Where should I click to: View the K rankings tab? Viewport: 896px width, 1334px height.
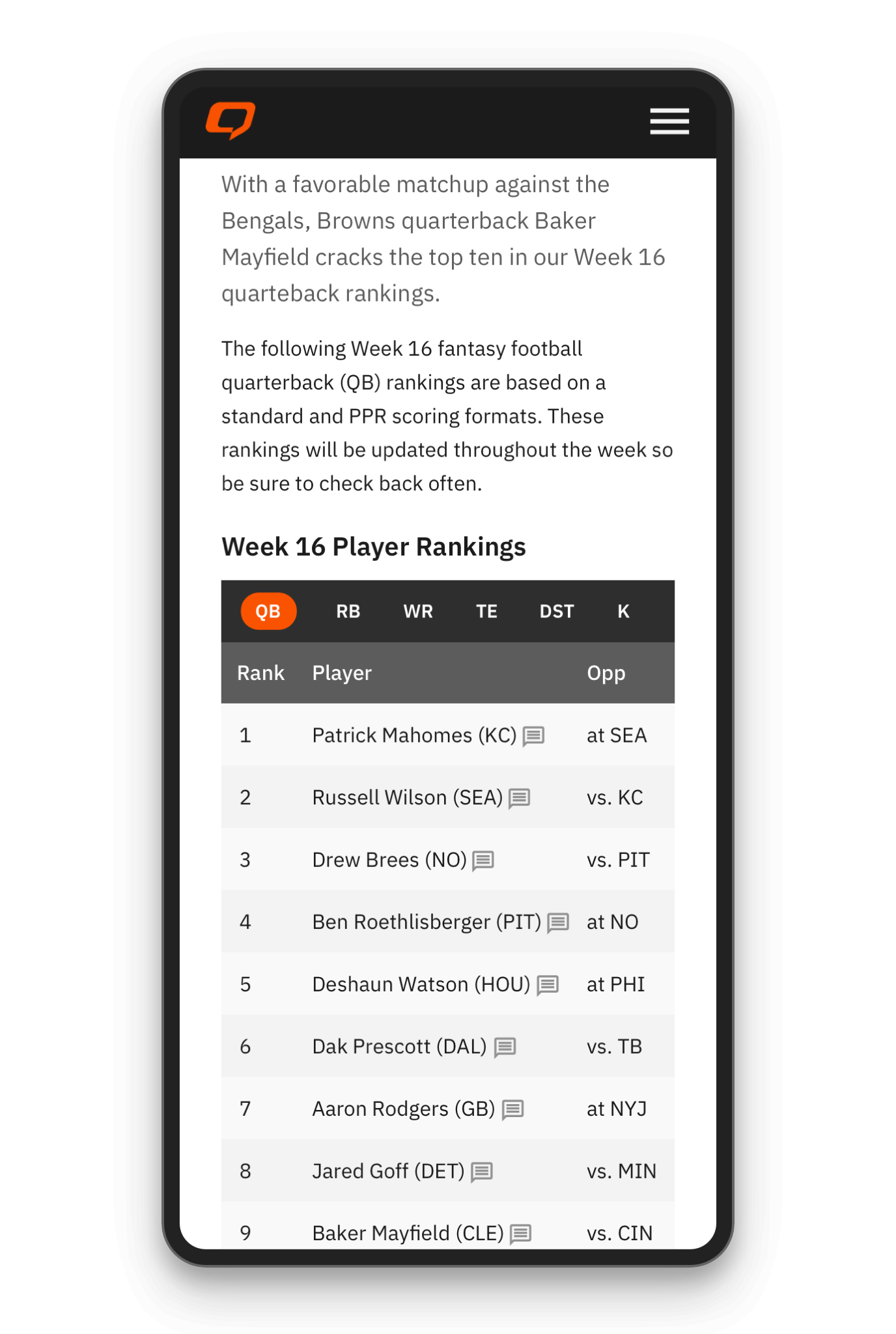[623, 612]
